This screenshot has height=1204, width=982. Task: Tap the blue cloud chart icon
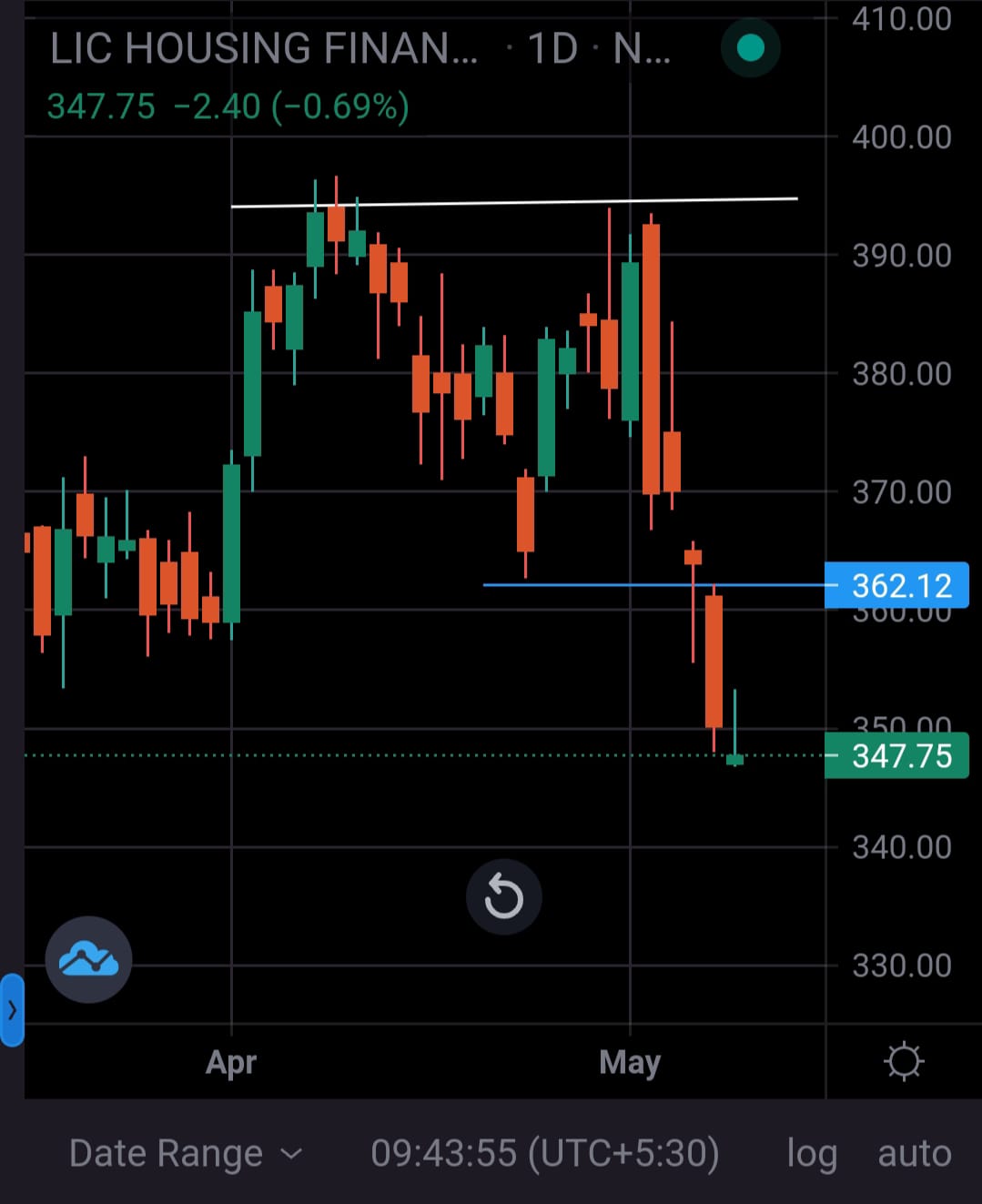(88, 959)
